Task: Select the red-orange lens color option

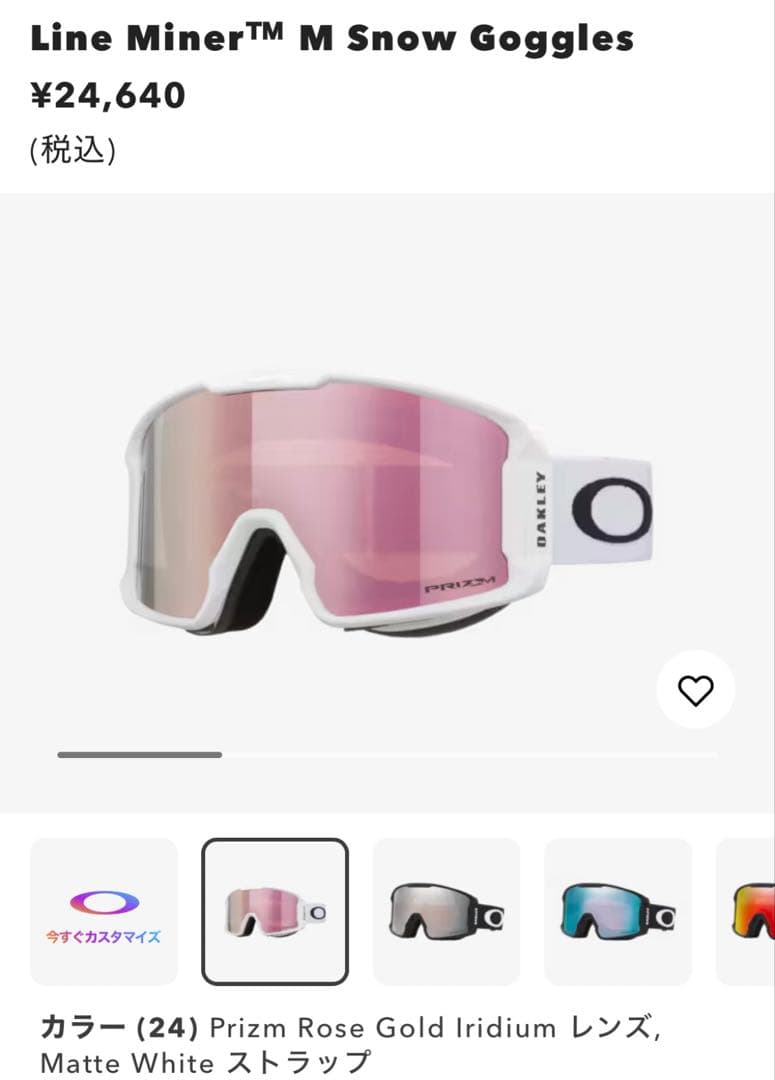Action: (752, 911)
